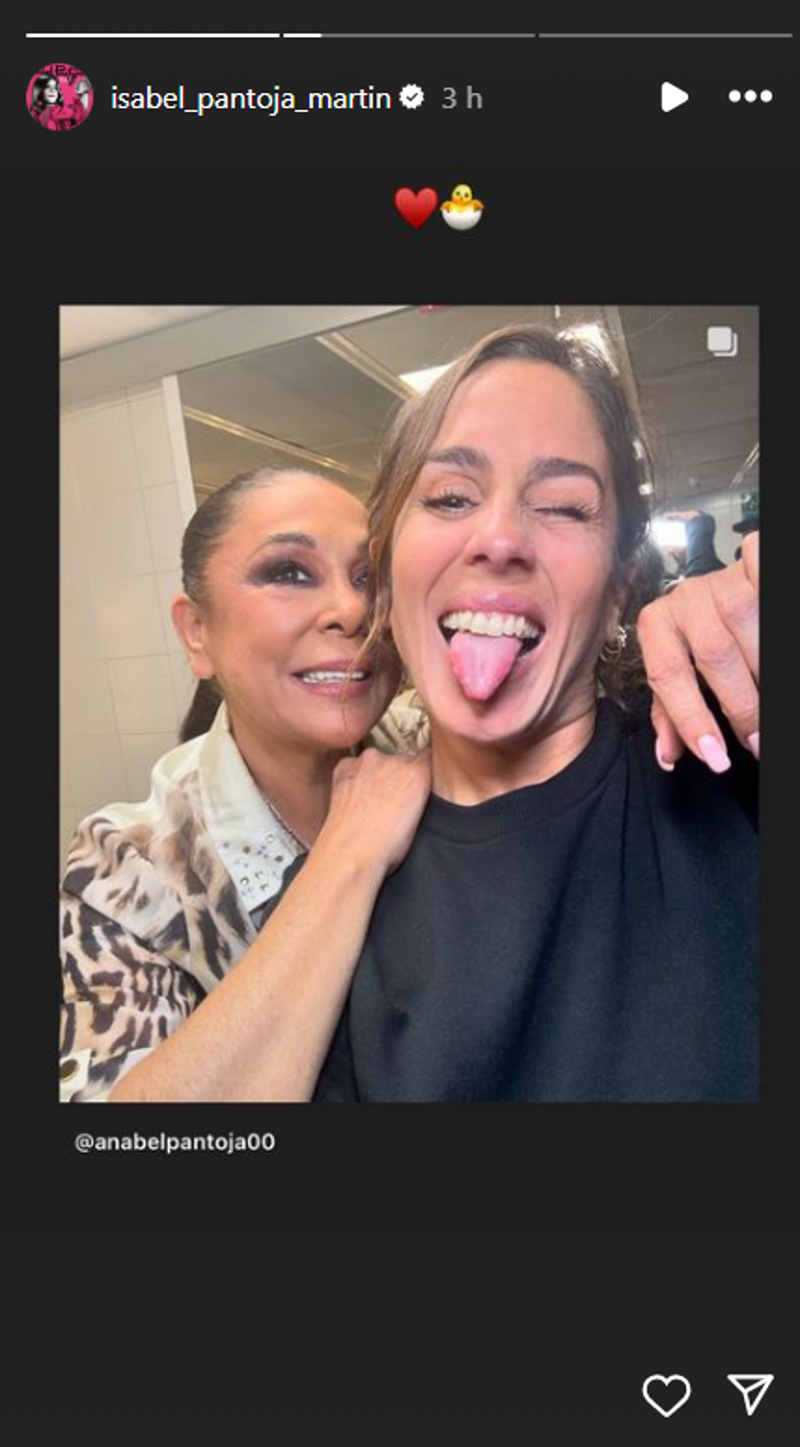Tap the isabel_pantoja_martin username
Viewport: 800px width, 1447px height.
250,98
